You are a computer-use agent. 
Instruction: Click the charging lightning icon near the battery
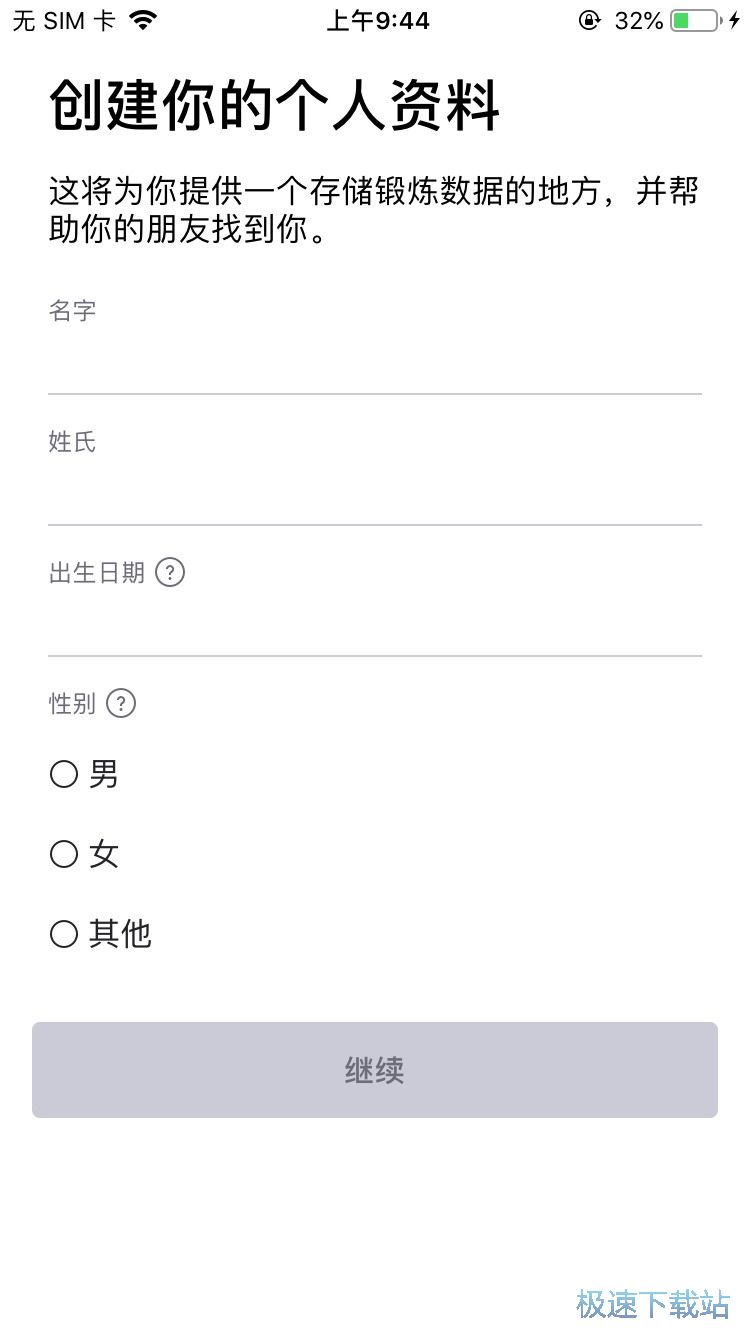coord(736,18)
